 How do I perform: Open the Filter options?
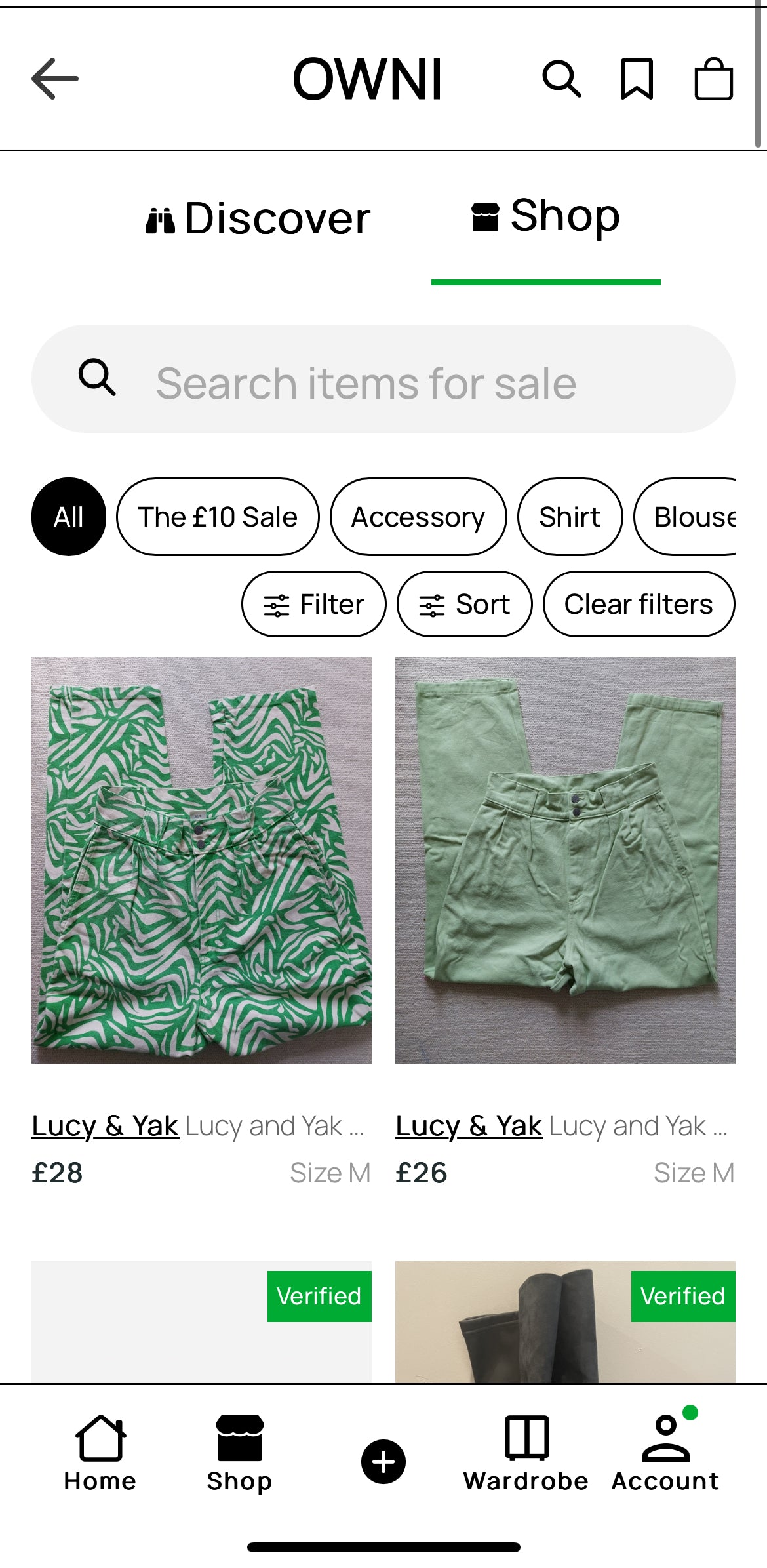coord(314,604)
